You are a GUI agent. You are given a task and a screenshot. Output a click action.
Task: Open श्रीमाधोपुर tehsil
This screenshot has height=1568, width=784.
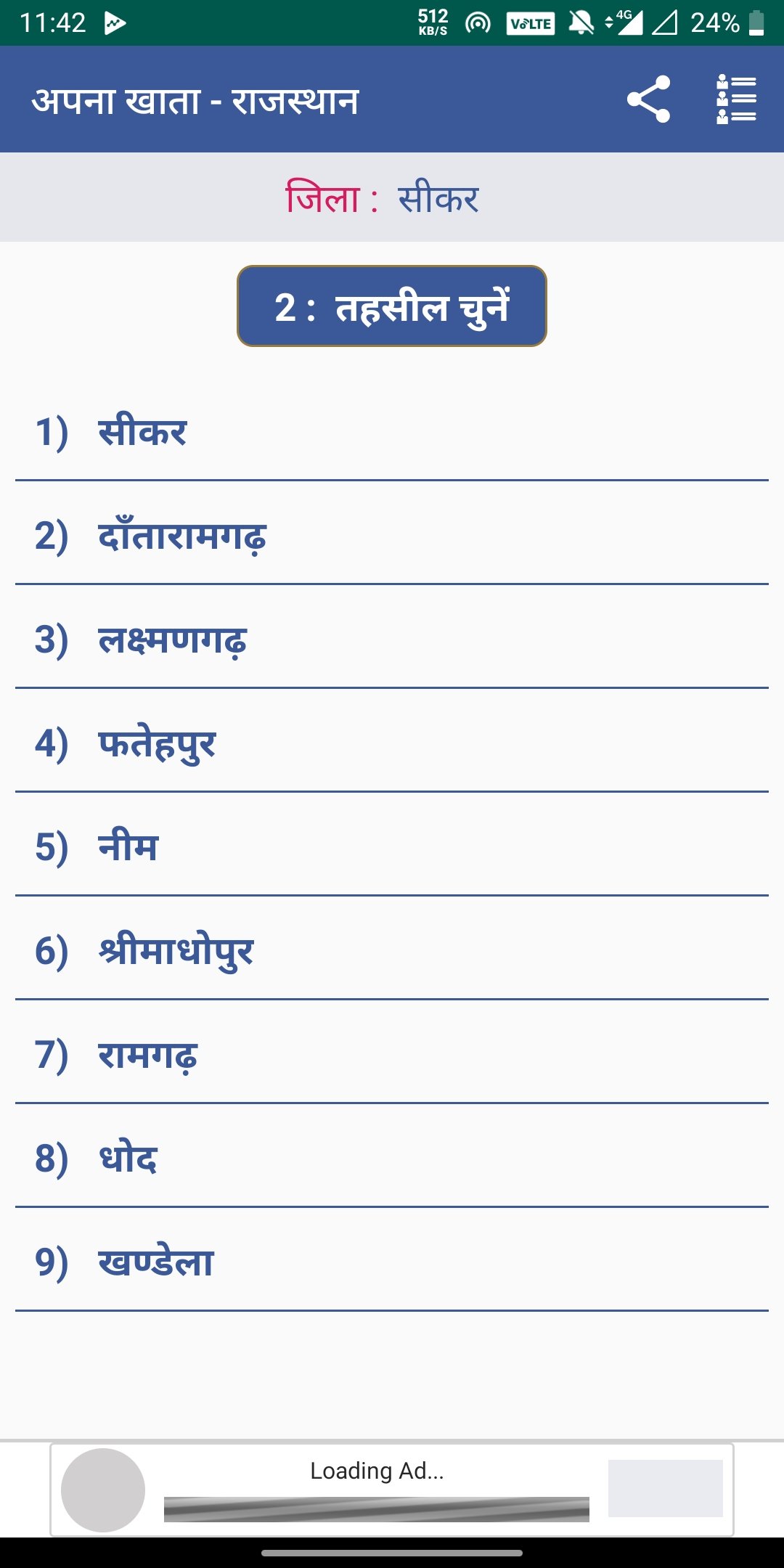[x=392, y=950]
